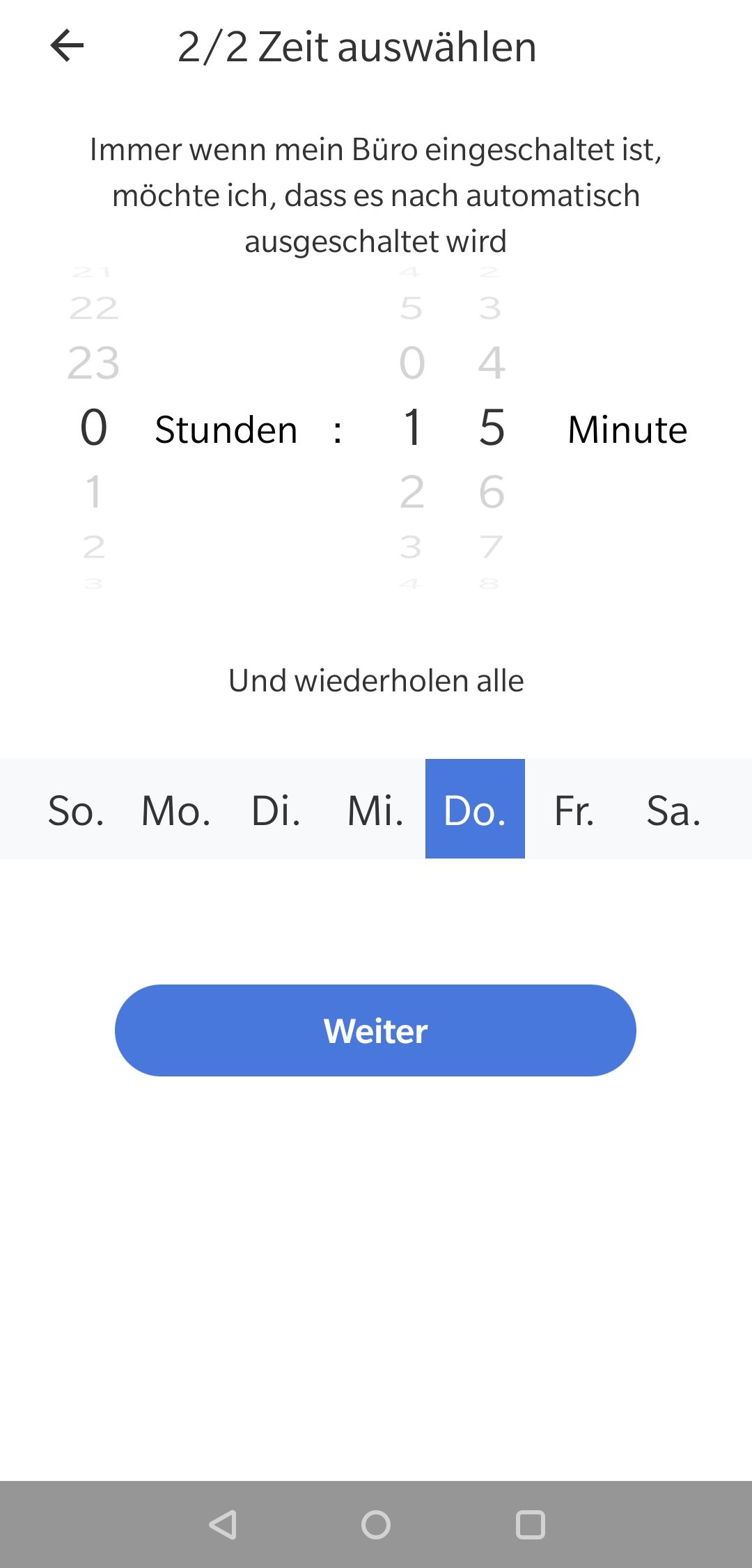
Task: Pick 2 in the tens-of-minutes wheel
Action: point(412,492)
